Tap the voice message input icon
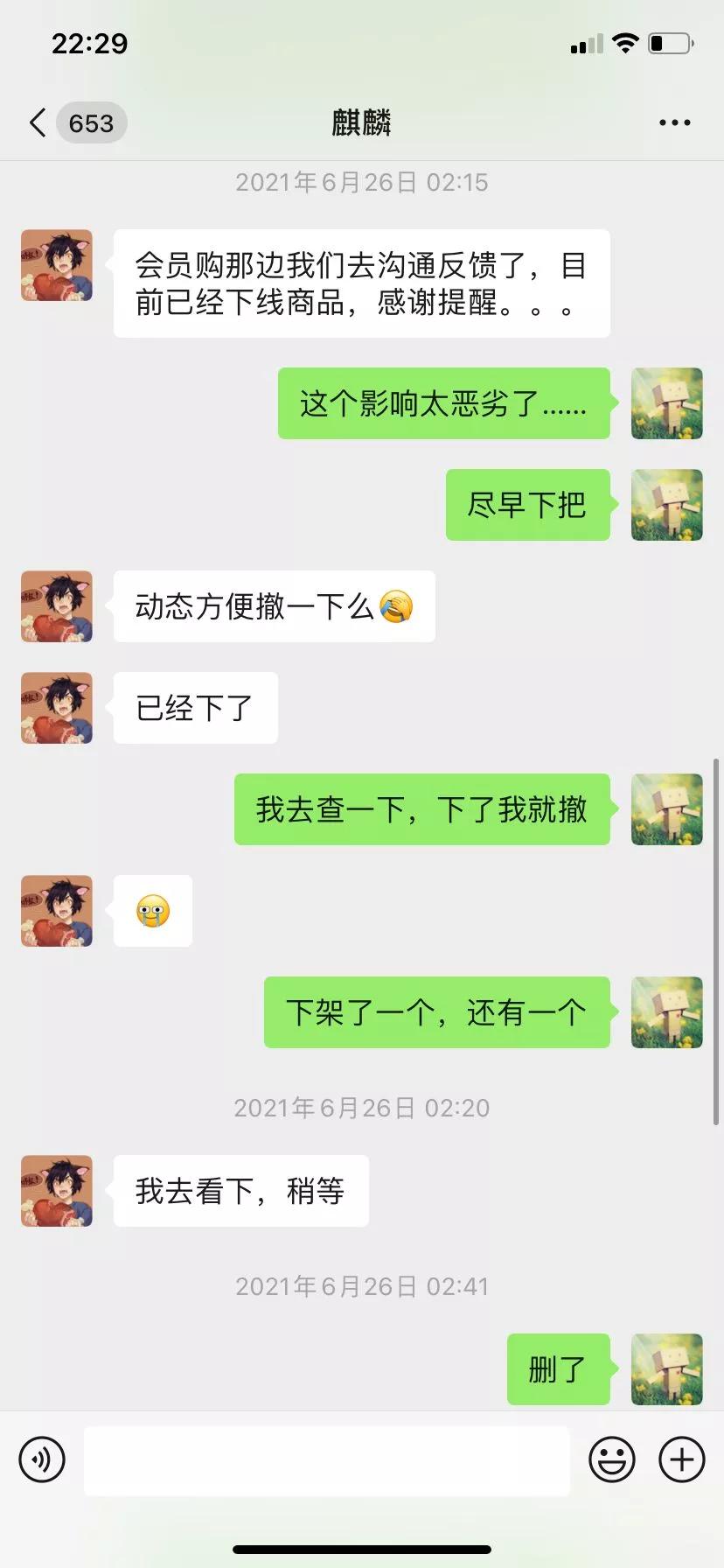Image resolution: width=724 pixels, height=1568 pixels. [42, 1459]
